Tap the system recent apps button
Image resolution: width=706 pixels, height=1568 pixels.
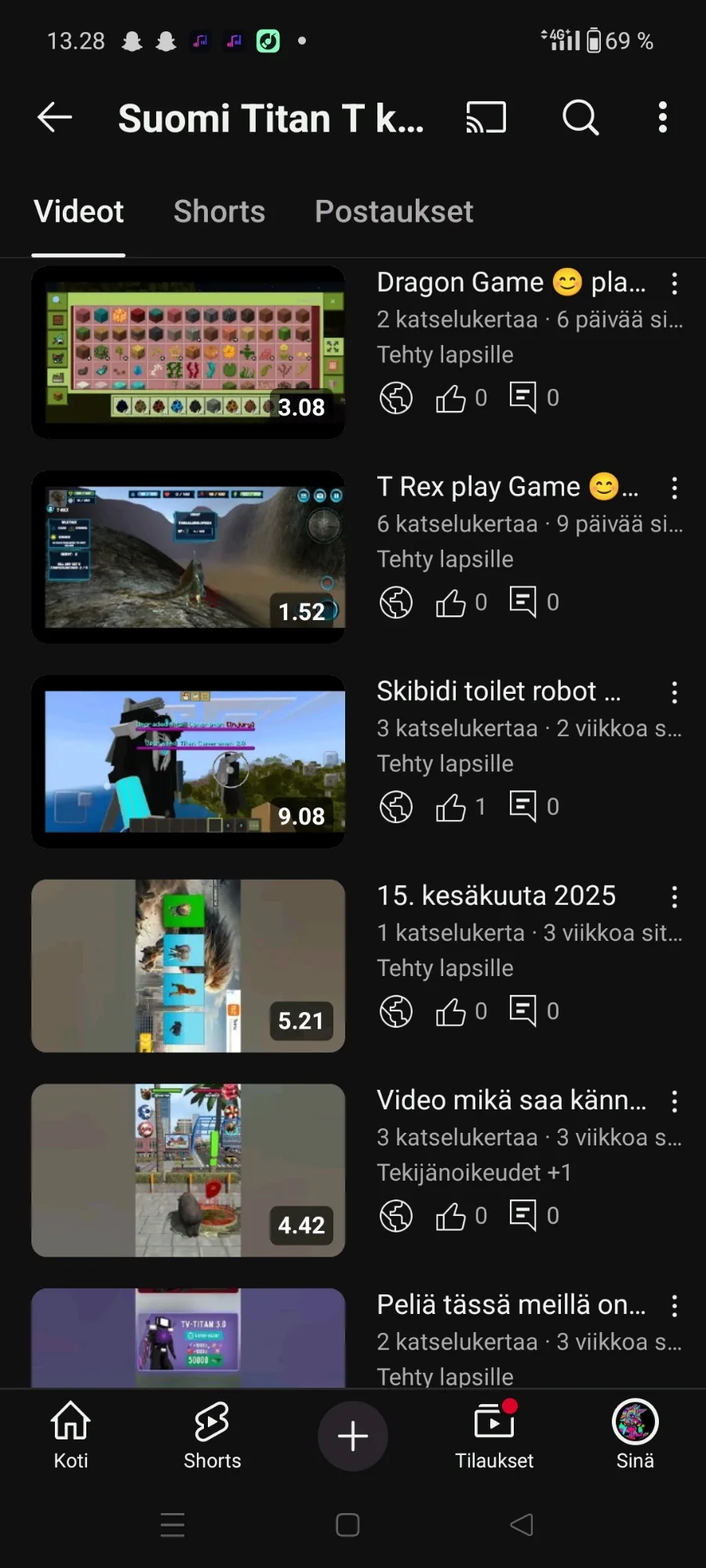(x=173, y=1525)
